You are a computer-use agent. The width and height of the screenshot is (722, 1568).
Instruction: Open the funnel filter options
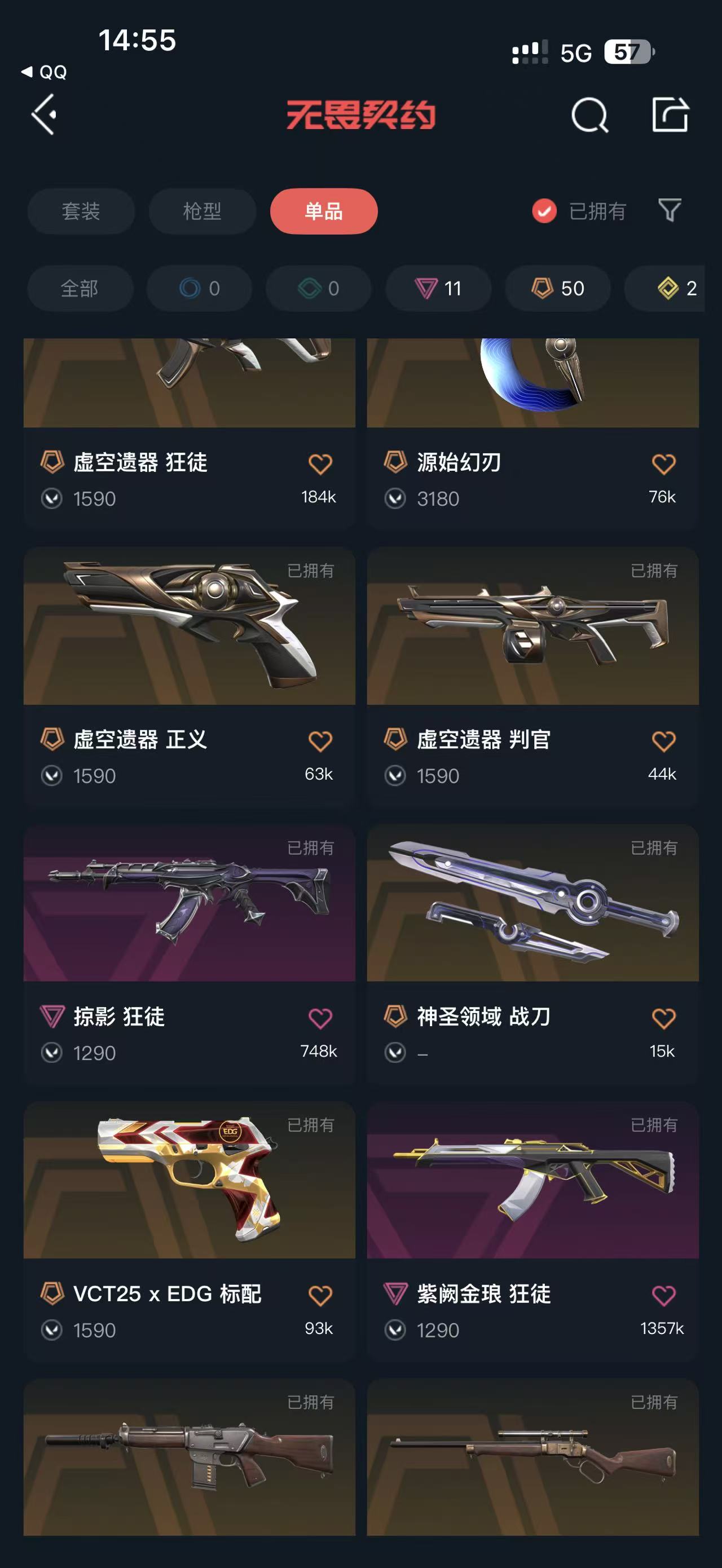(670, 211)
